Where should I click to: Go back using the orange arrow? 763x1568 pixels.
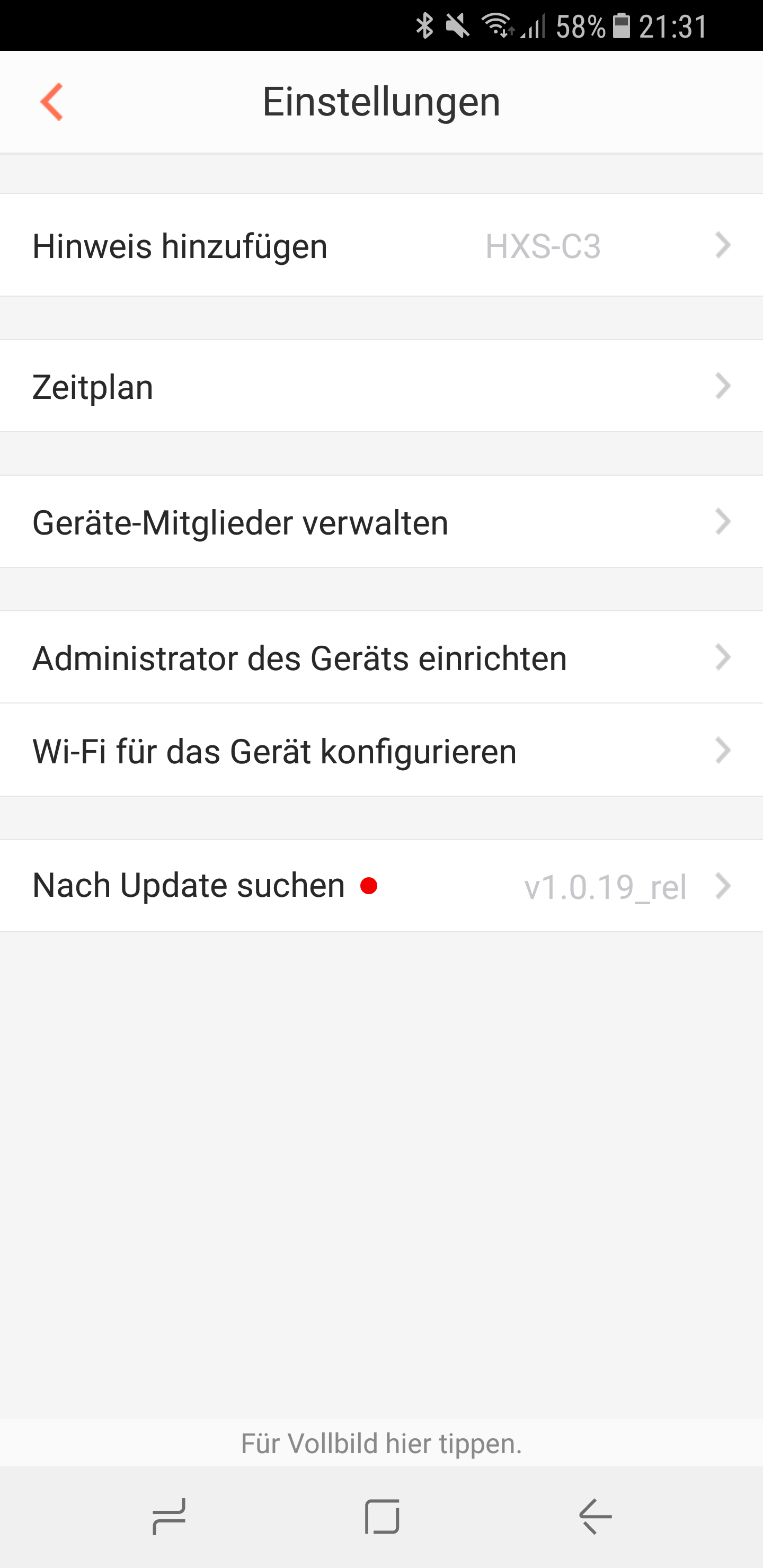tap(52, 102)
